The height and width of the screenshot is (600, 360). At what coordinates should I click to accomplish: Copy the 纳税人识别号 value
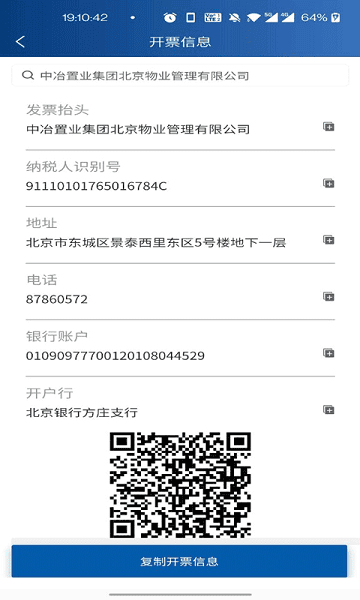tap(329, 183)
